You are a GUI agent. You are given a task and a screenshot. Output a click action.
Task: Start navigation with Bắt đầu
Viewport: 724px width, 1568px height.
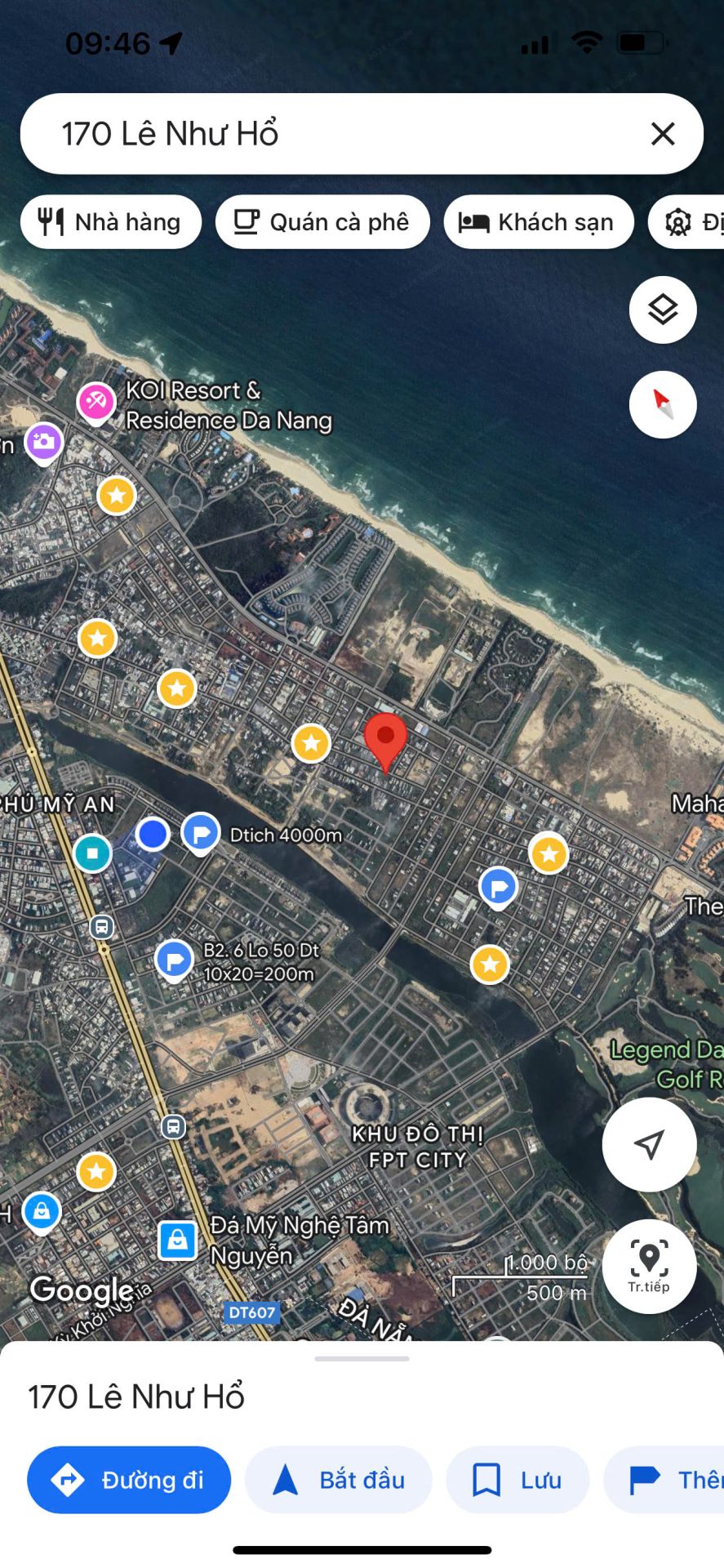pyautogui.click(x=339, y=1480)
